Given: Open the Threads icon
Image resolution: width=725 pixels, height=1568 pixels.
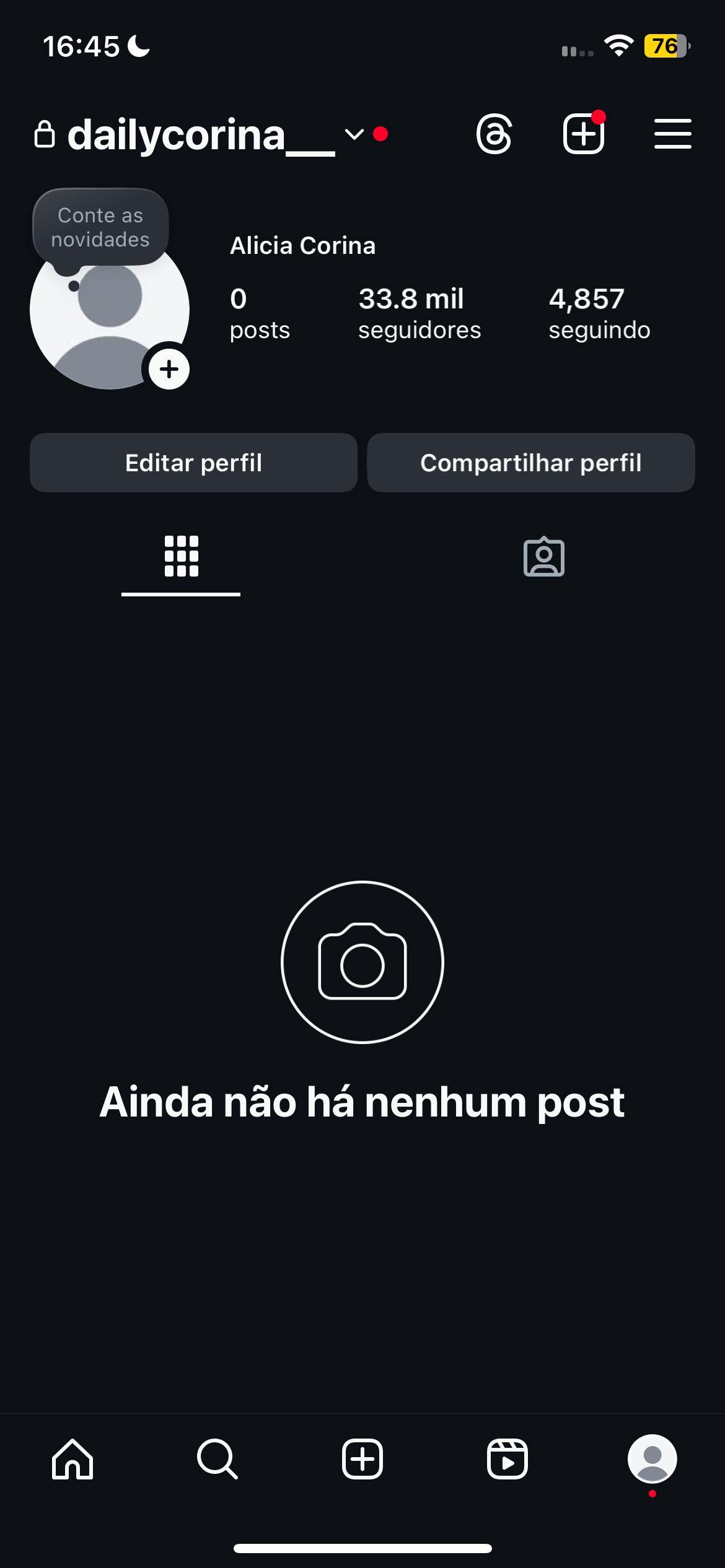Looking at the screenshot, I should click(494, 133).
